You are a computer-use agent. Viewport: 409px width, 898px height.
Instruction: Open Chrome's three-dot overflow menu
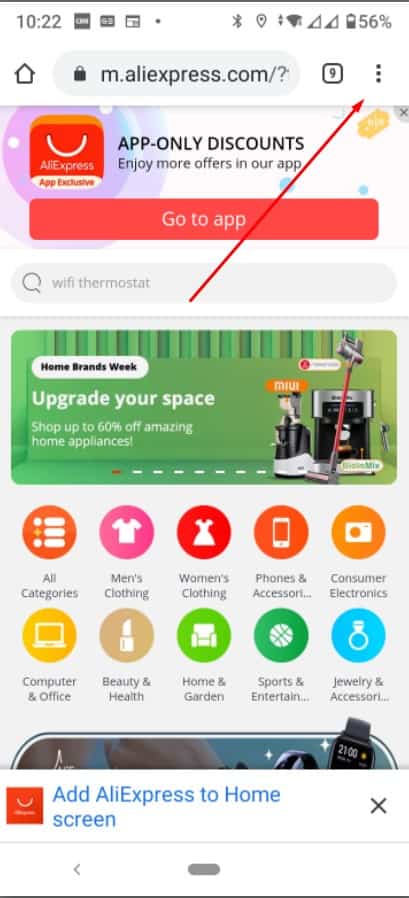tap(378, 74)
